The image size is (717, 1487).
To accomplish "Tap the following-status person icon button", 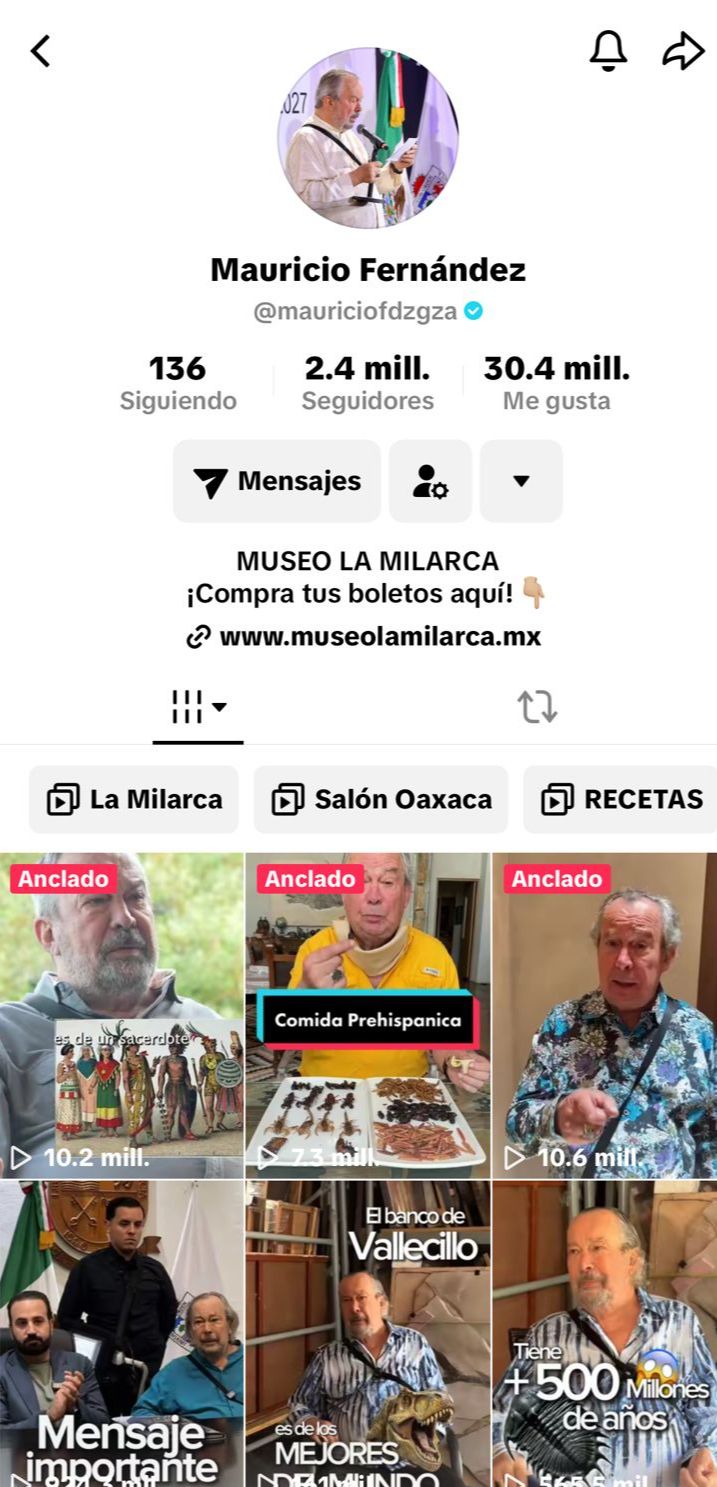I will click(x=430, y=481).
